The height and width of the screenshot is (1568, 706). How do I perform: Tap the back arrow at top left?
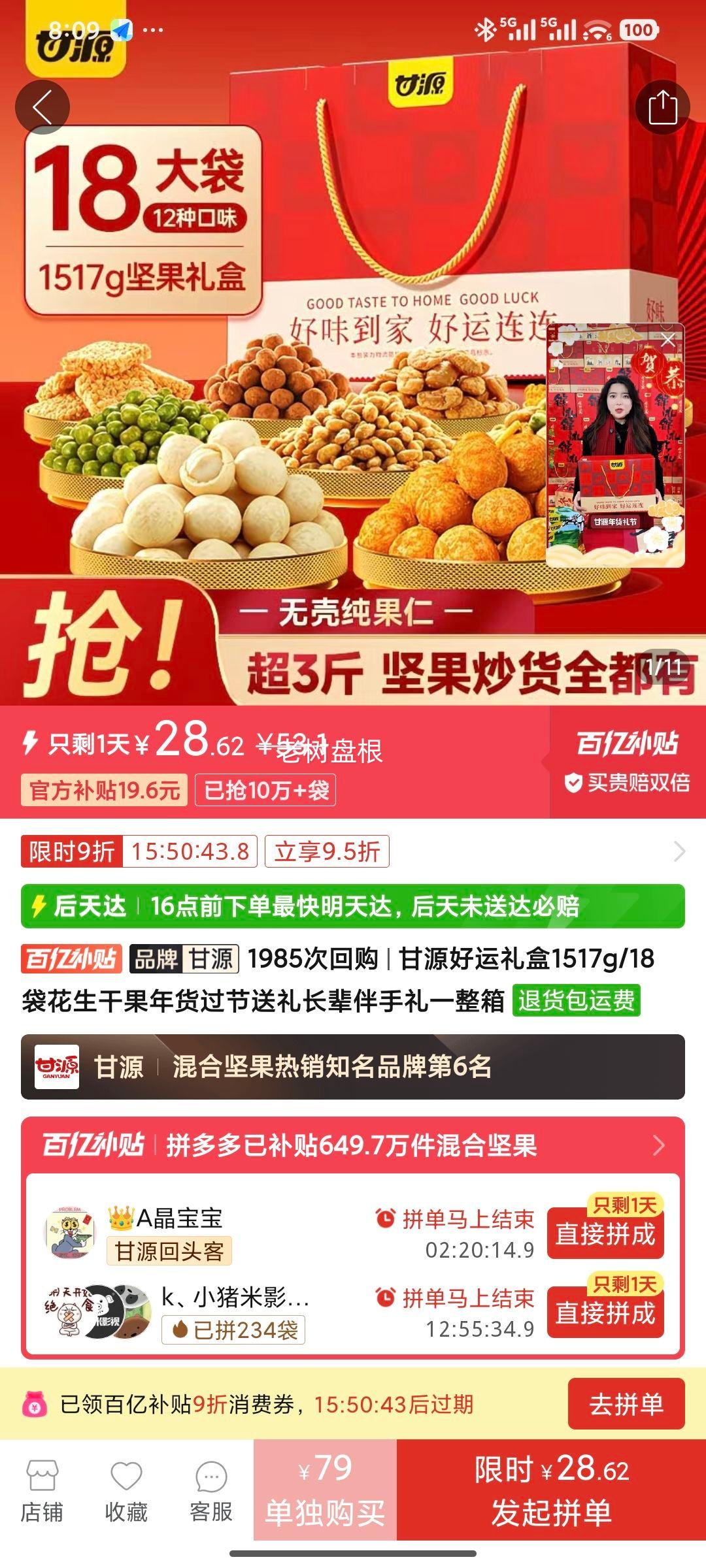click(x=44, y=106)
